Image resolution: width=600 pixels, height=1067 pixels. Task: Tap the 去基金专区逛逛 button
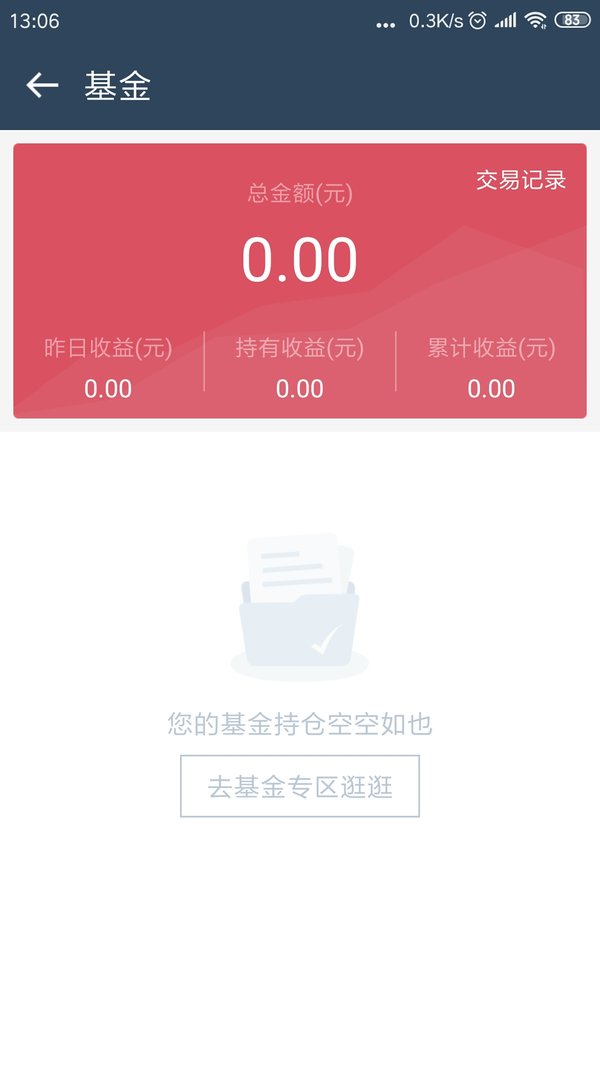pos(300,786)
